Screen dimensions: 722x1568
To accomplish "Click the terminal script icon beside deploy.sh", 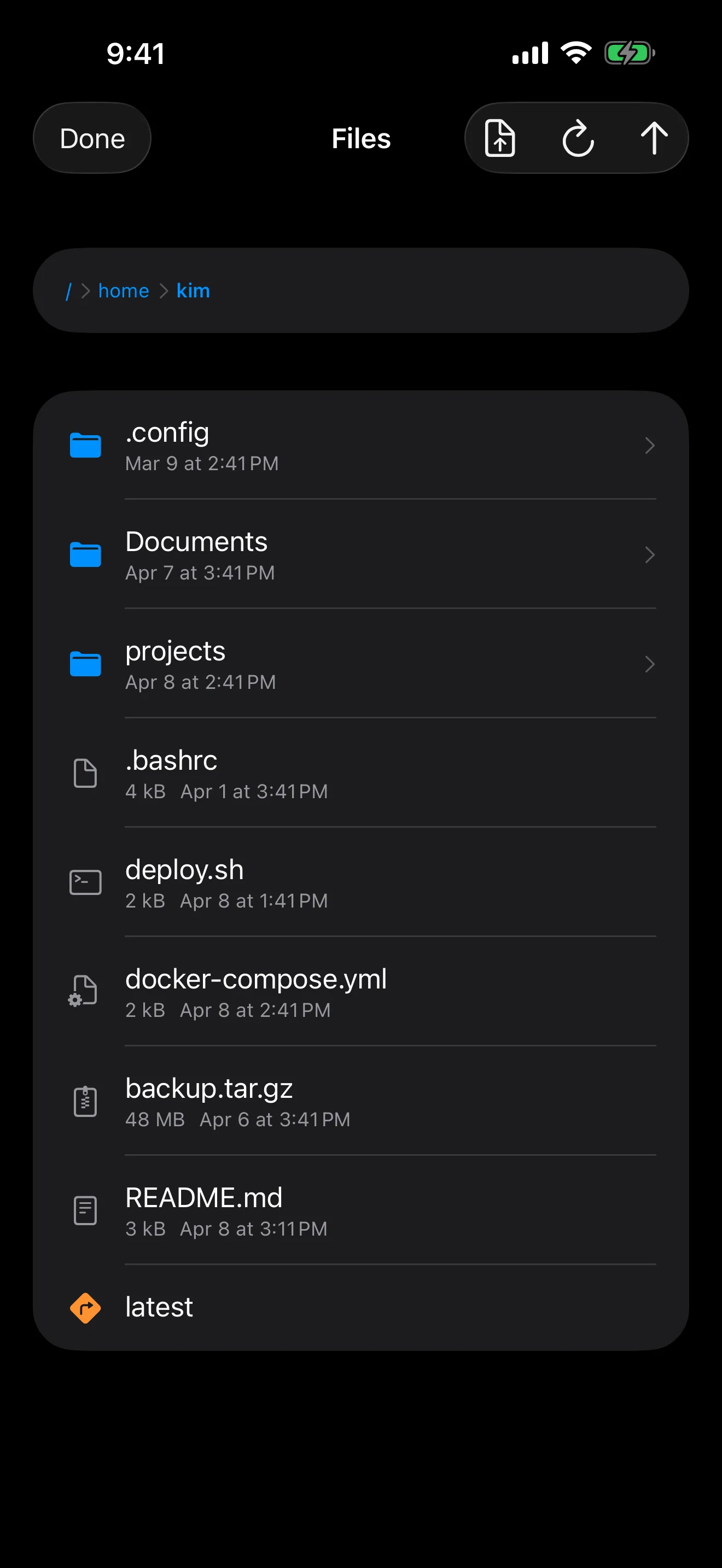I will tap(85, 881).
